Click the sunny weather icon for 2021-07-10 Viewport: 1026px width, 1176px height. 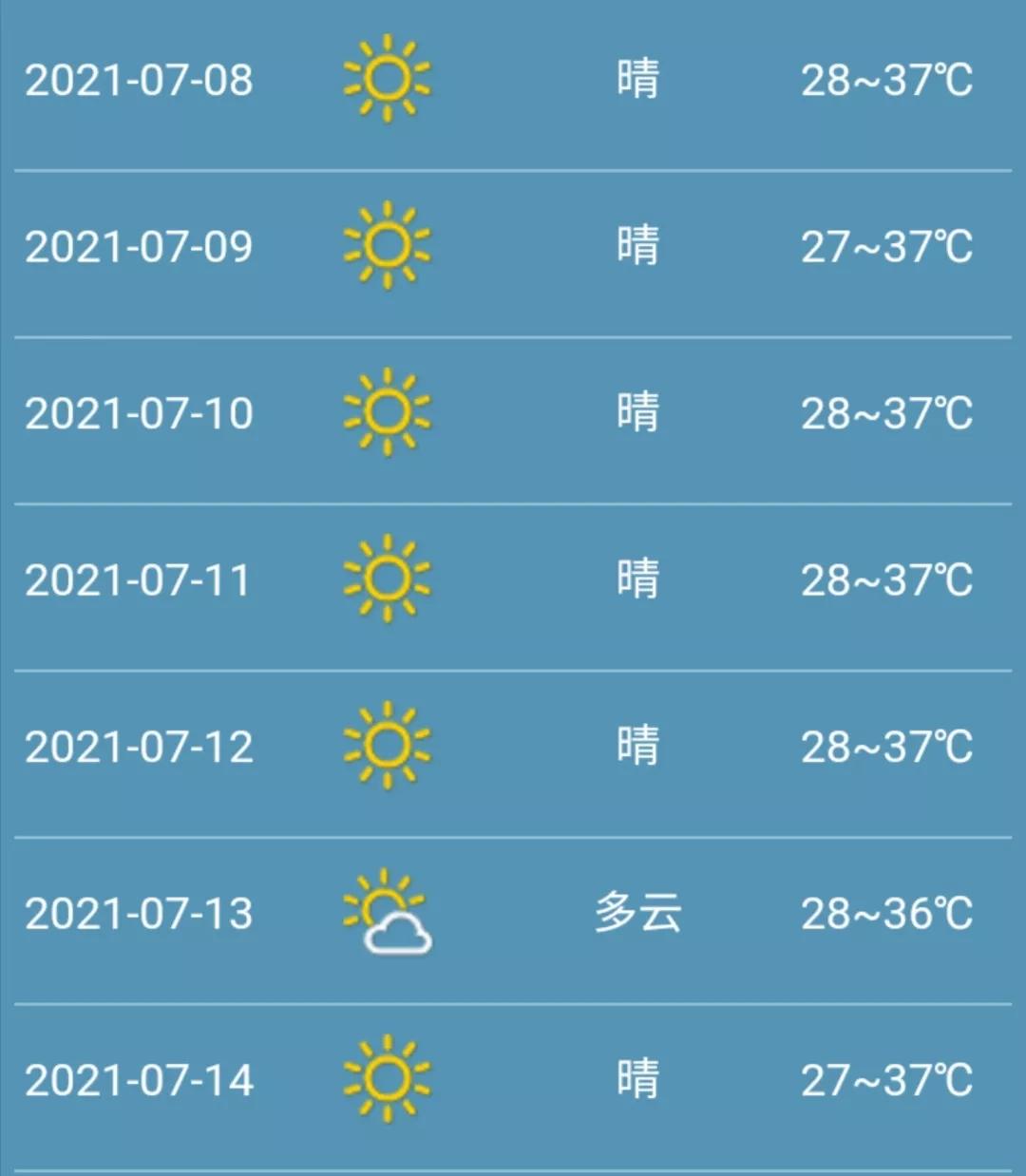[x=387, y=412]
